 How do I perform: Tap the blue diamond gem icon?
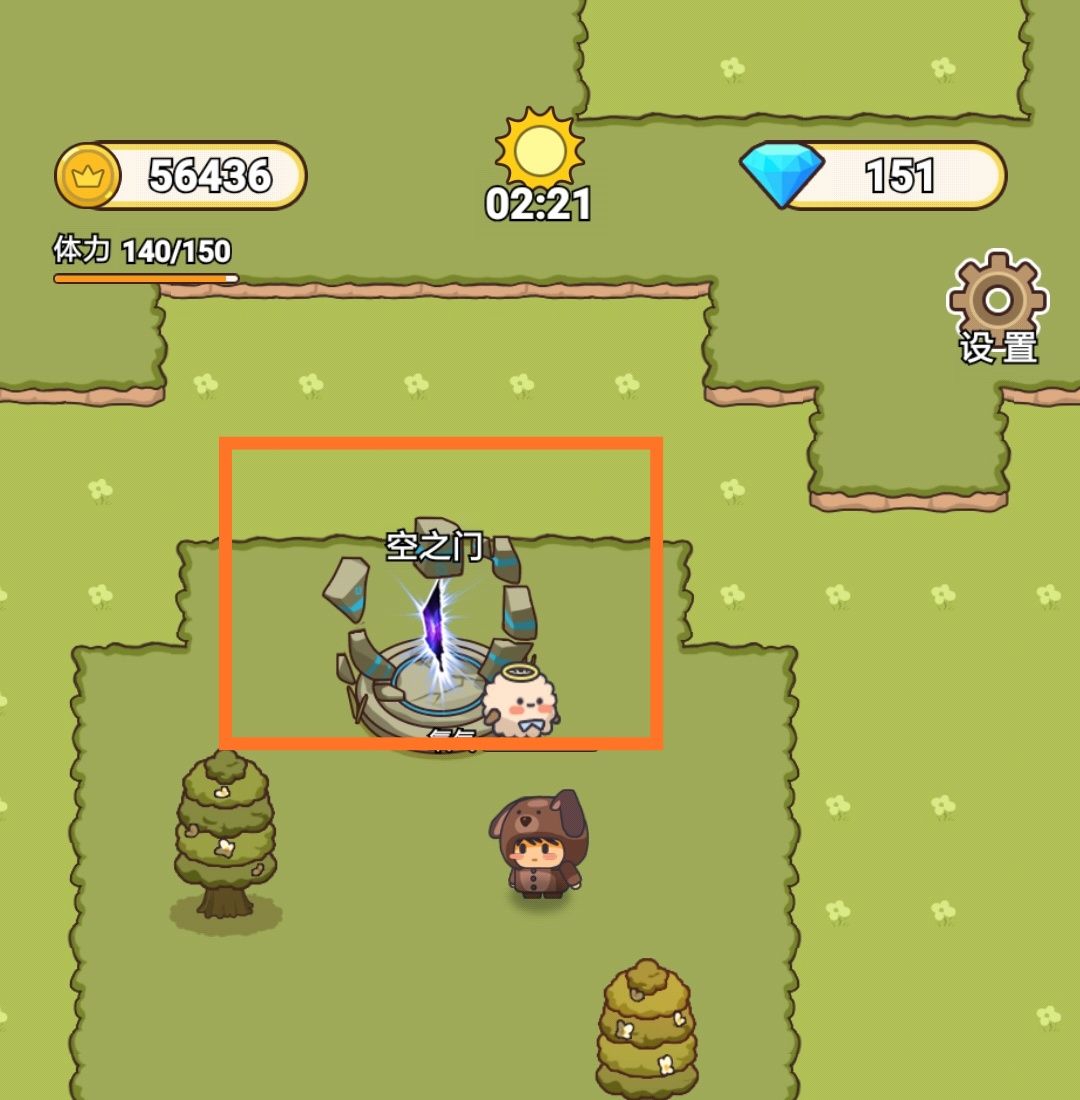781,170
